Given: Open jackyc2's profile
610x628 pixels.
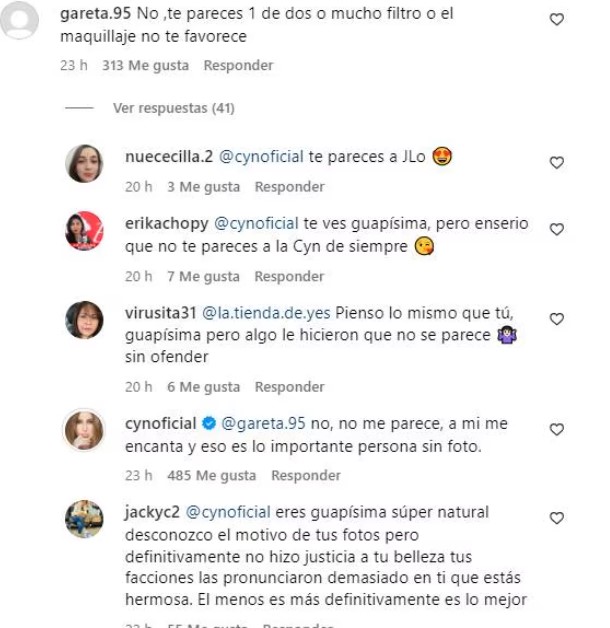Looking at the screenshot, I should pos(153,512).
